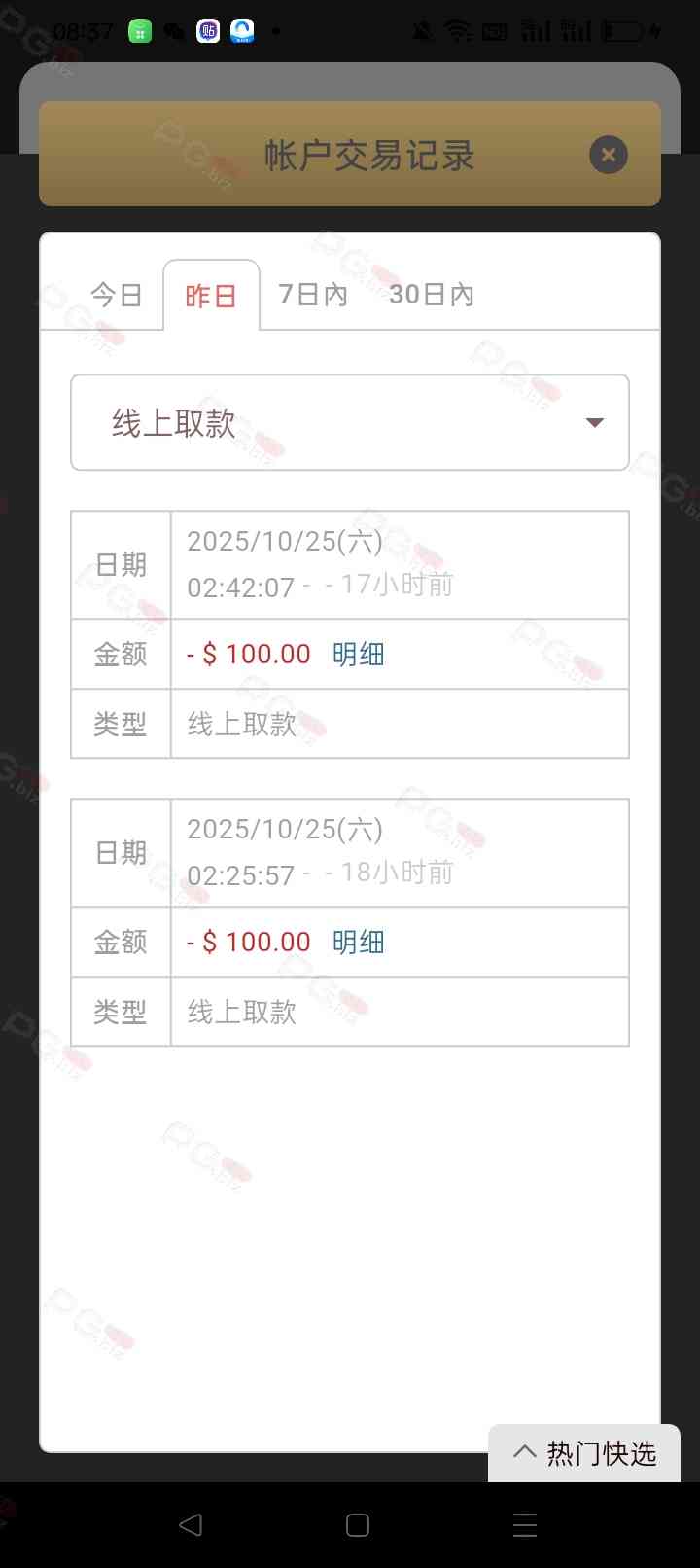Select the 昨日 tab

tap(211, 296)
